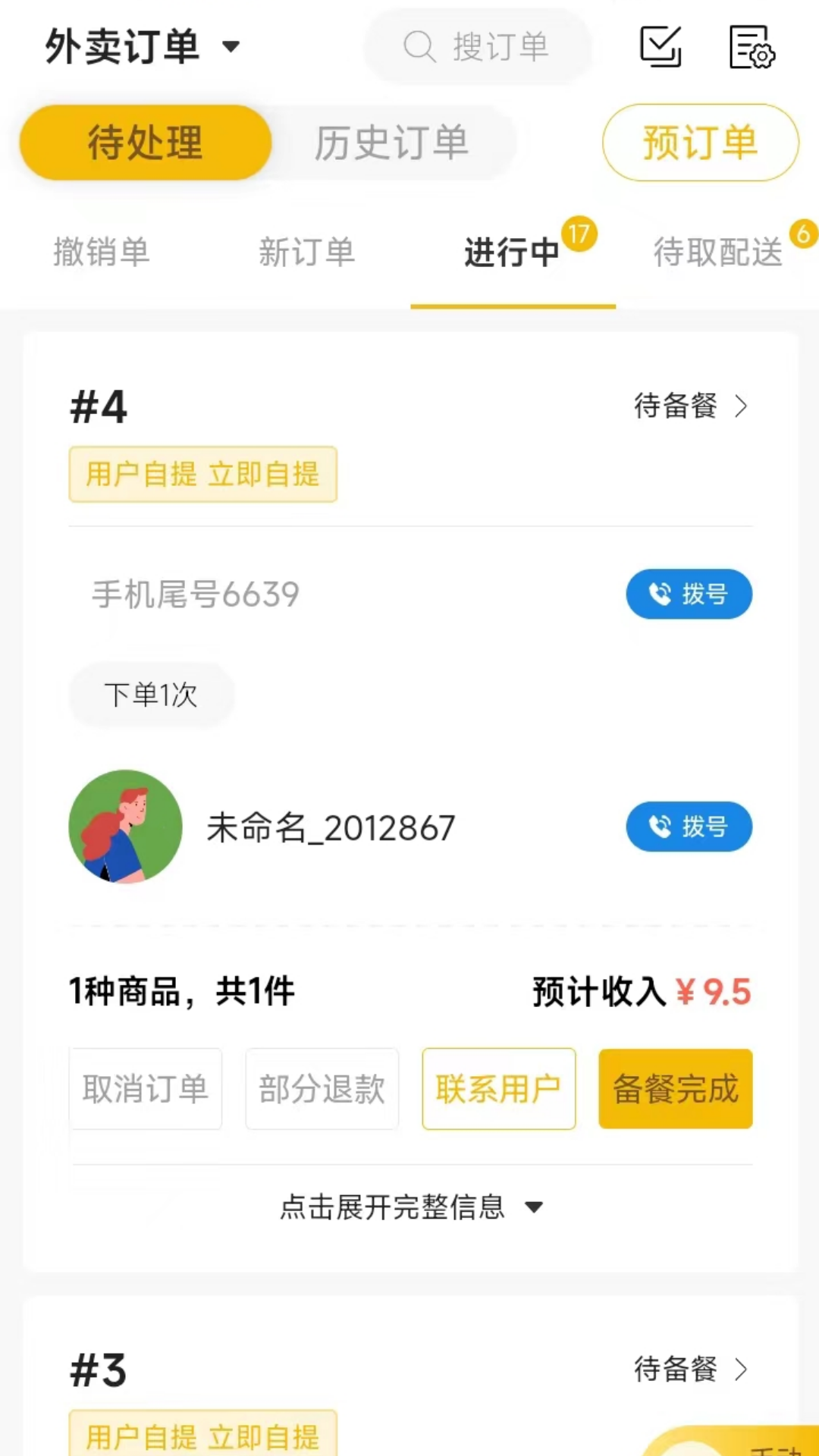This screenshot has height=1456, width=819.
Task: Select the 进行中 tab
Action: [513, 252]
